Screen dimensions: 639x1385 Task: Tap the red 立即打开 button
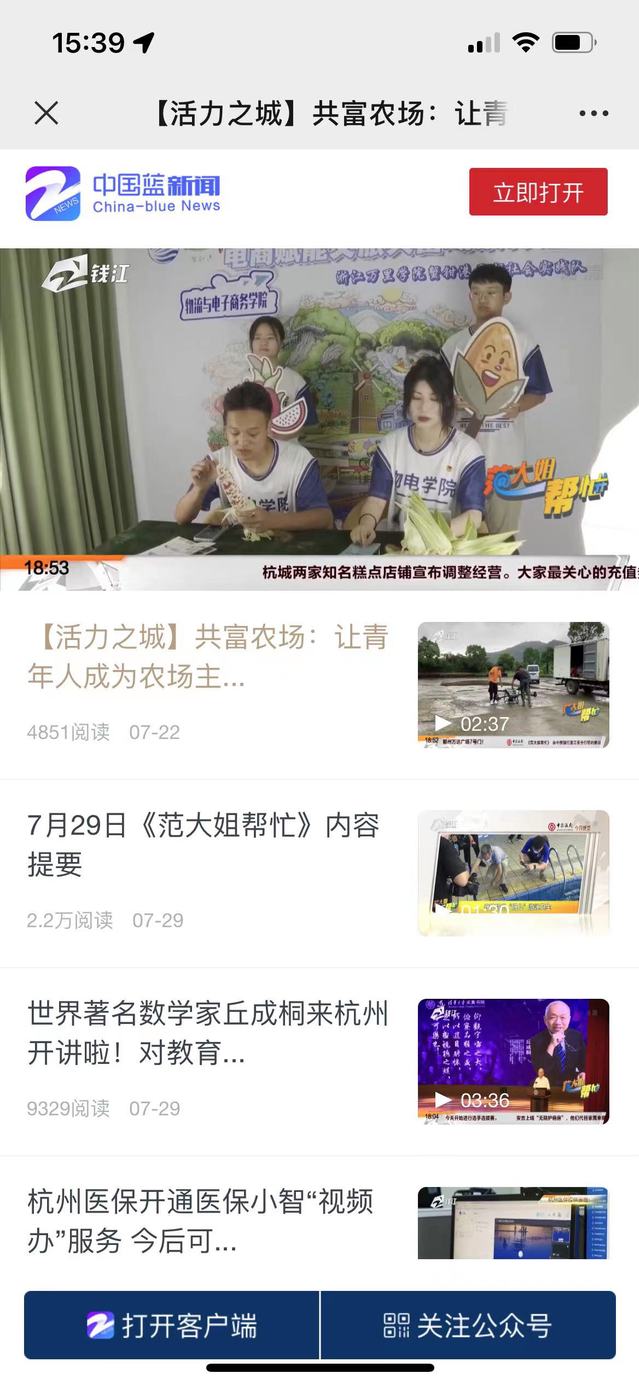coord(538,192)
